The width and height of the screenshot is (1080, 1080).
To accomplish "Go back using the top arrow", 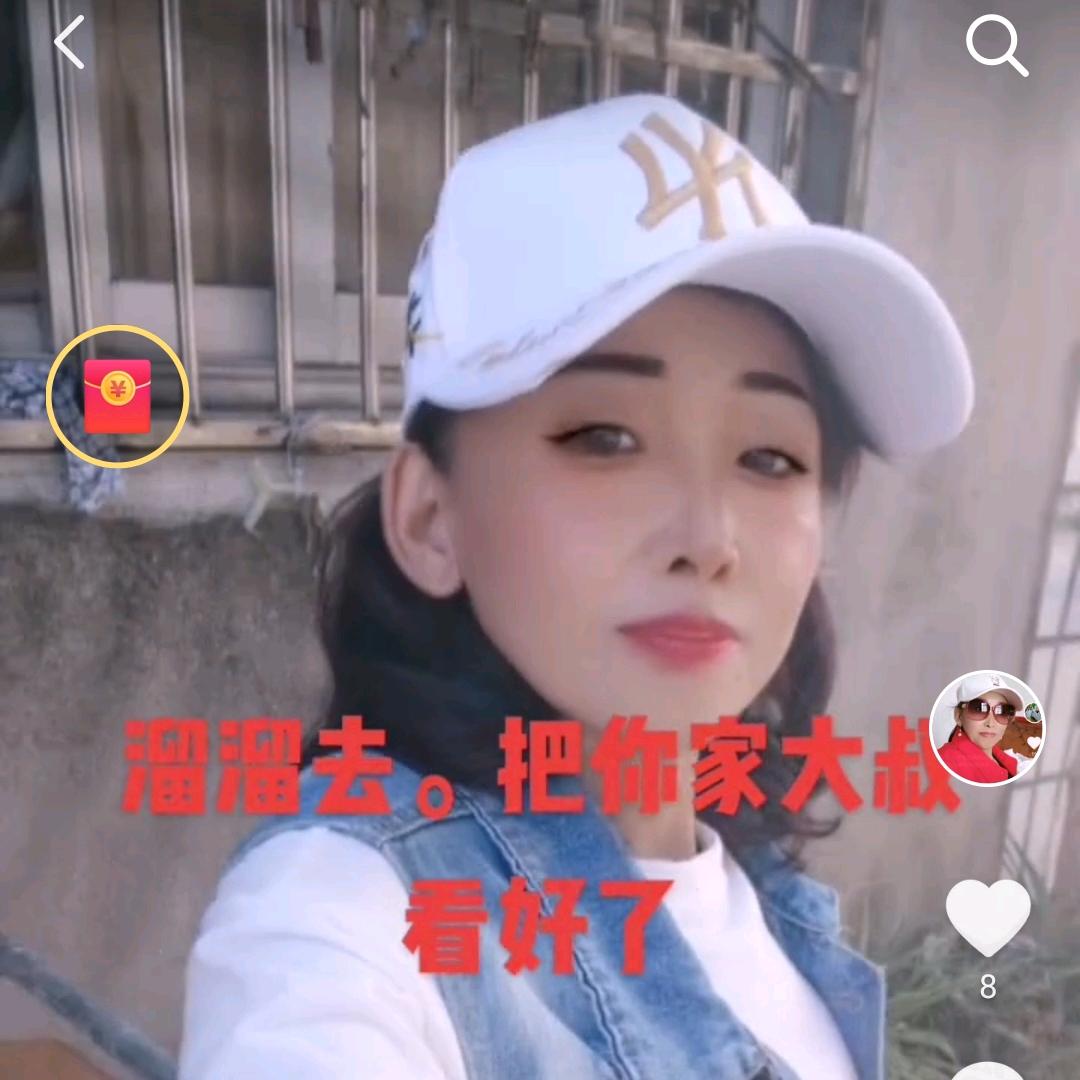I will point(68,43).
